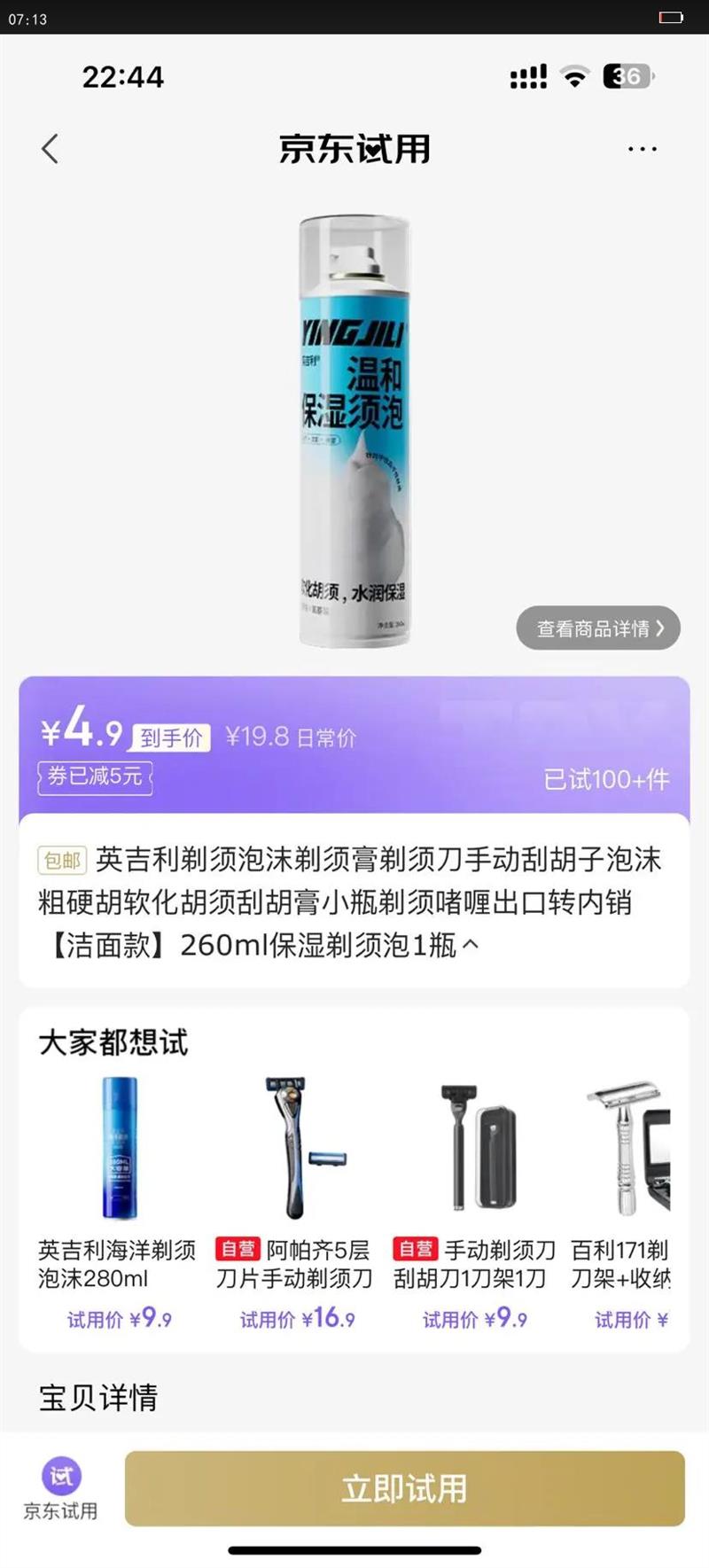Tap 立即试用 to start the trial
The image size is (709, 1568).
tap(404, 1488)
